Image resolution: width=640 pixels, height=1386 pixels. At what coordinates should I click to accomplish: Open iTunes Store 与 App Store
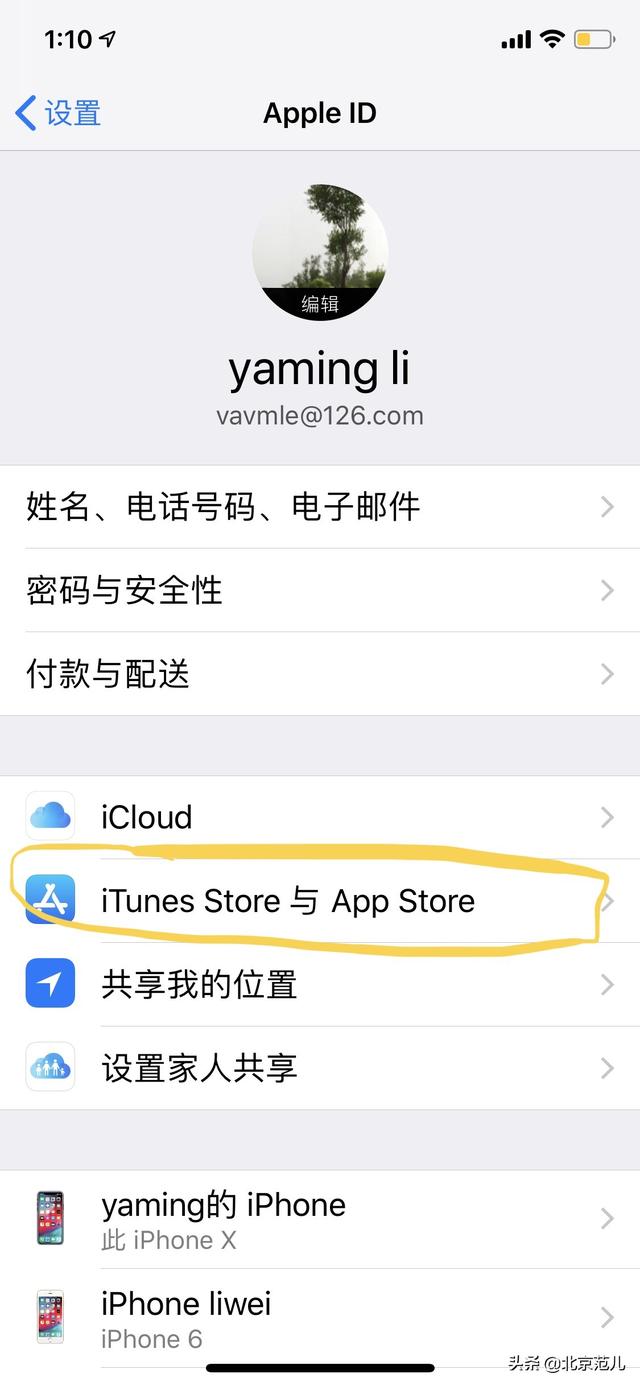pyautogui.click(x=320, y=901)
